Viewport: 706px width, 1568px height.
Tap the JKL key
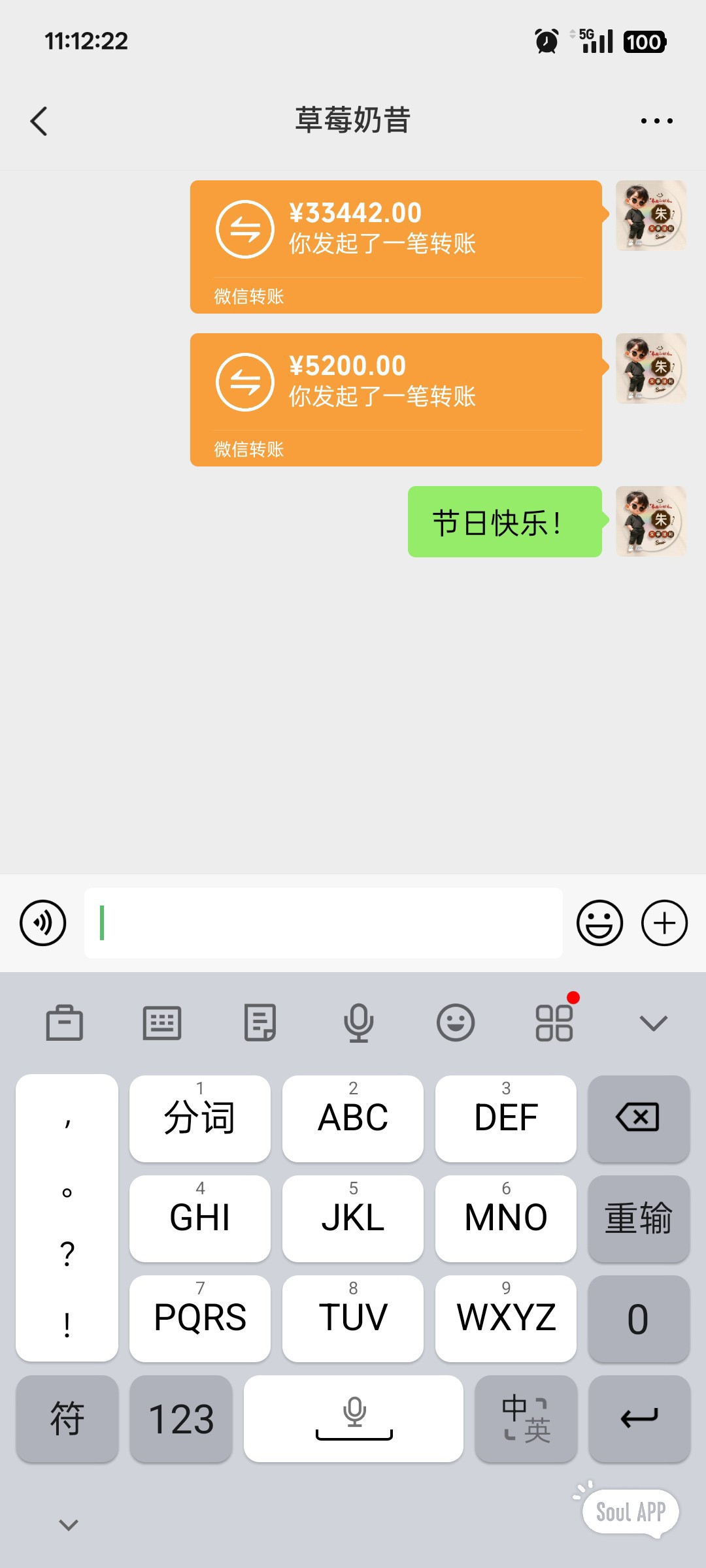[x=353, y=1218]
